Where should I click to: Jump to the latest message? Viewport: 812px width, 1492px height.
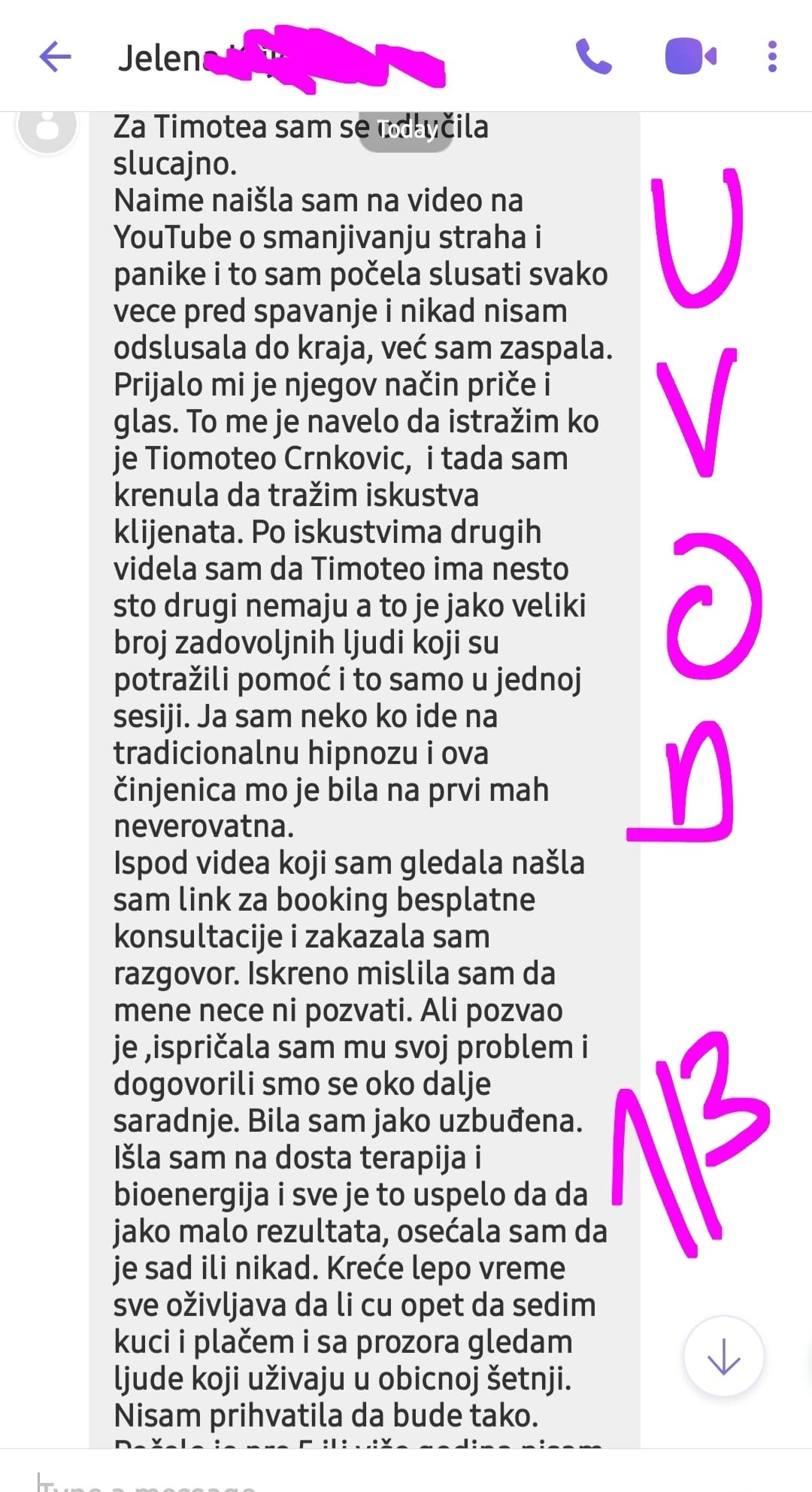723,1356
